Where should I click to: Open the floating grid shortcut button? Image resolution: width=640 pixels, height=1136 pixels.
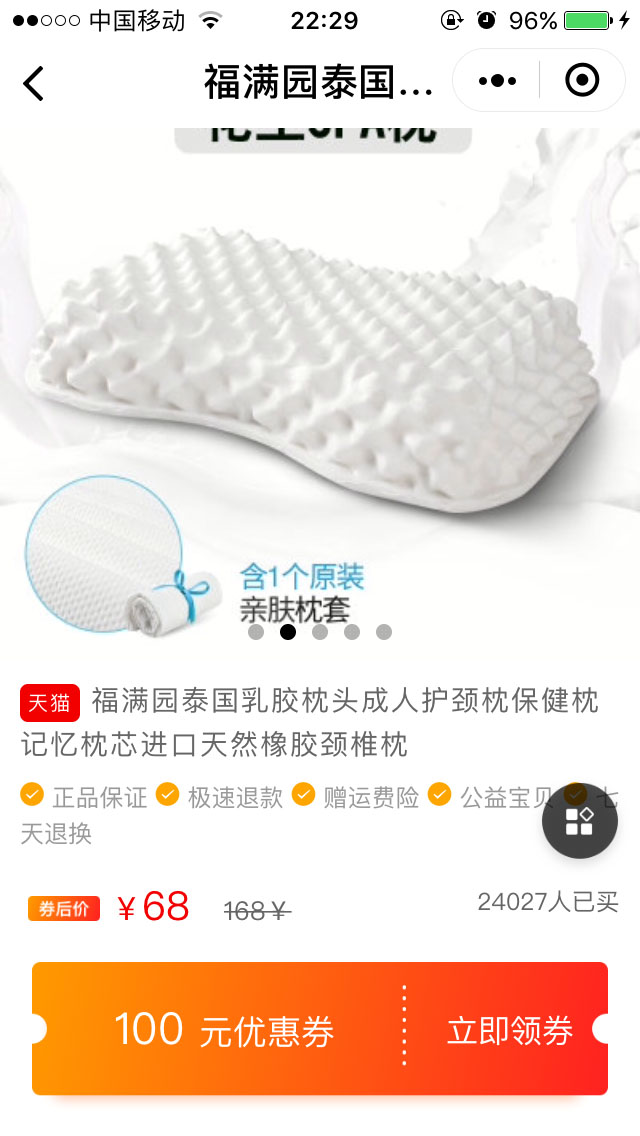pos(579,820)
